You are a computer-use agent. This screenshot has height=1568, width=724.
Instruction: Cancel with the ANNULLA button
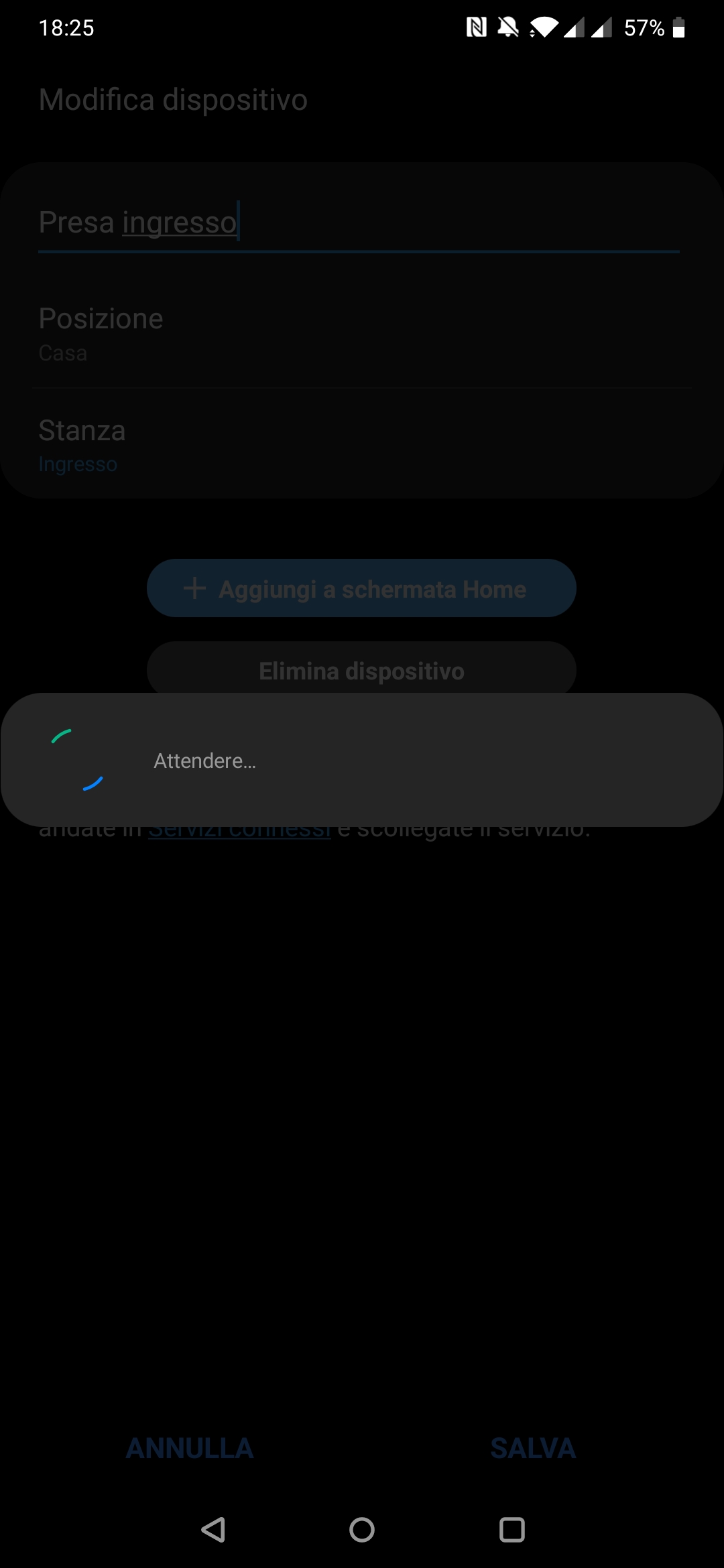coord(190,1448)
